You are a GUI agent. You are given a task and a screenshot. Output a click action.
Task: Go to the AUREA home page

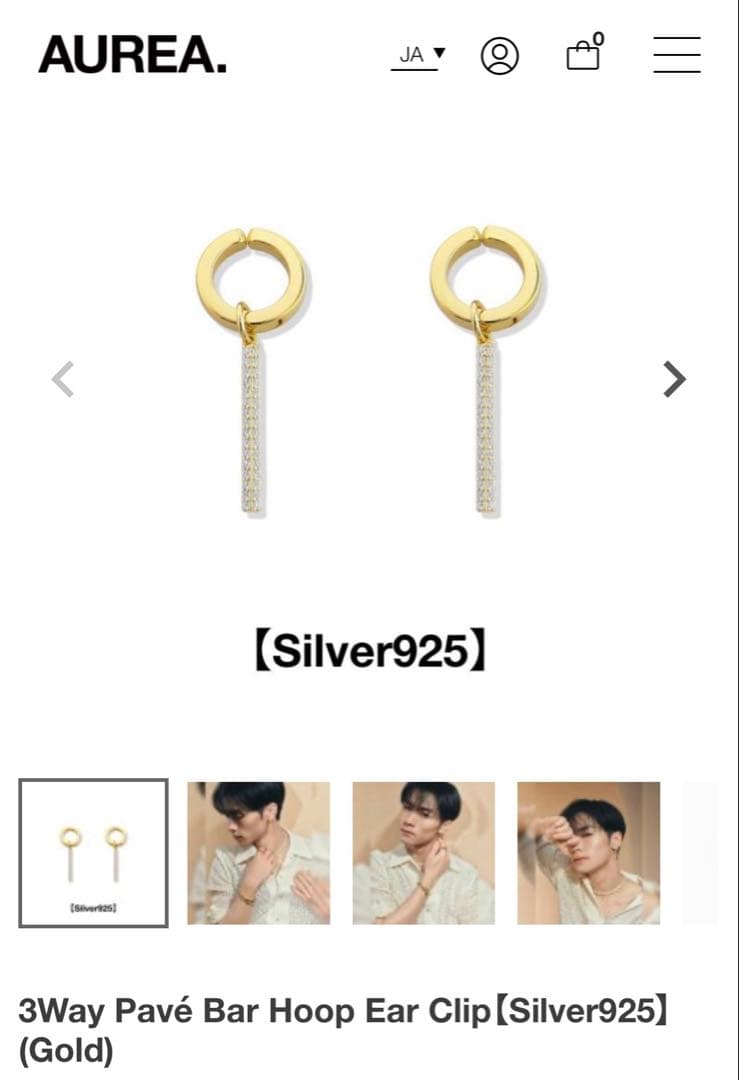[132, 55]
